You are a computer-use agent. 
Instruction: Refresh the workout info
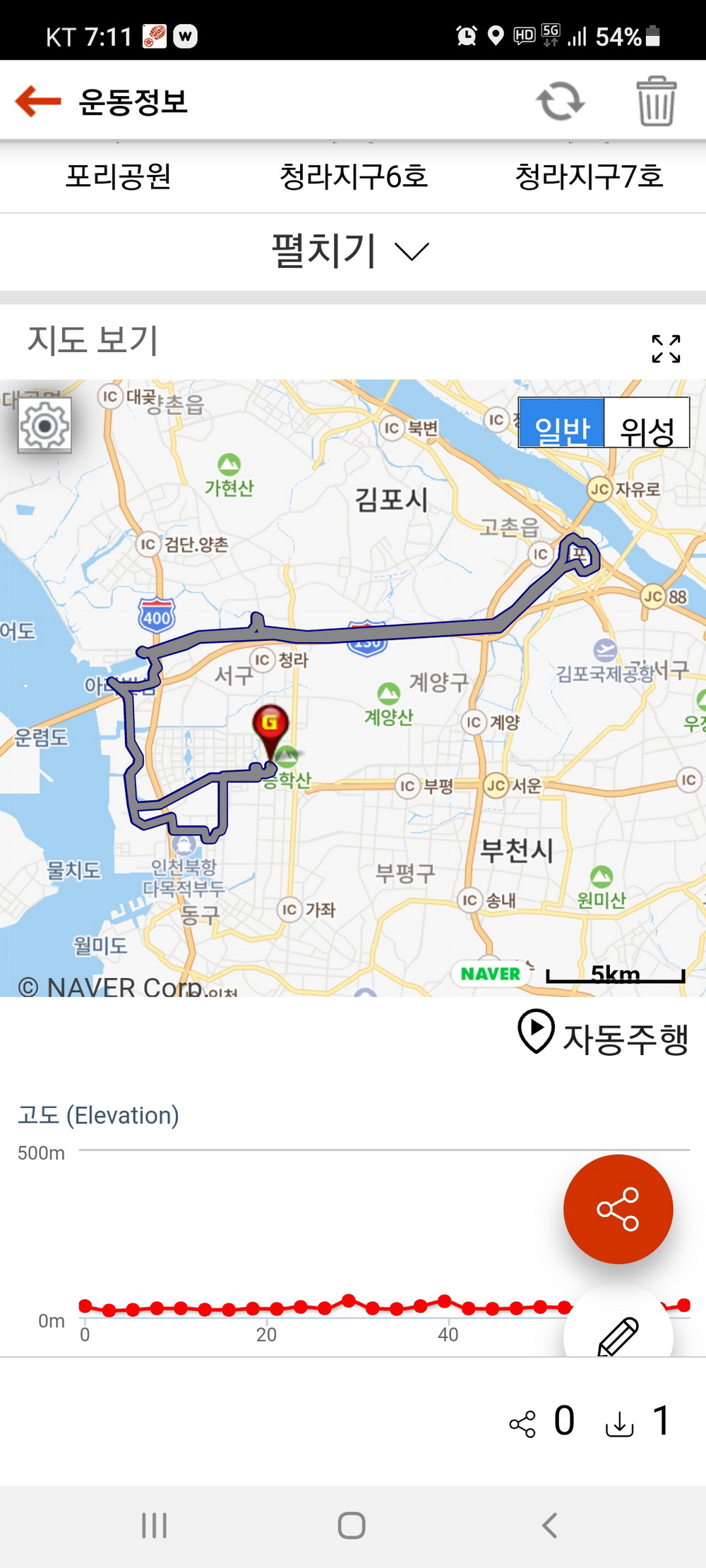560,102
